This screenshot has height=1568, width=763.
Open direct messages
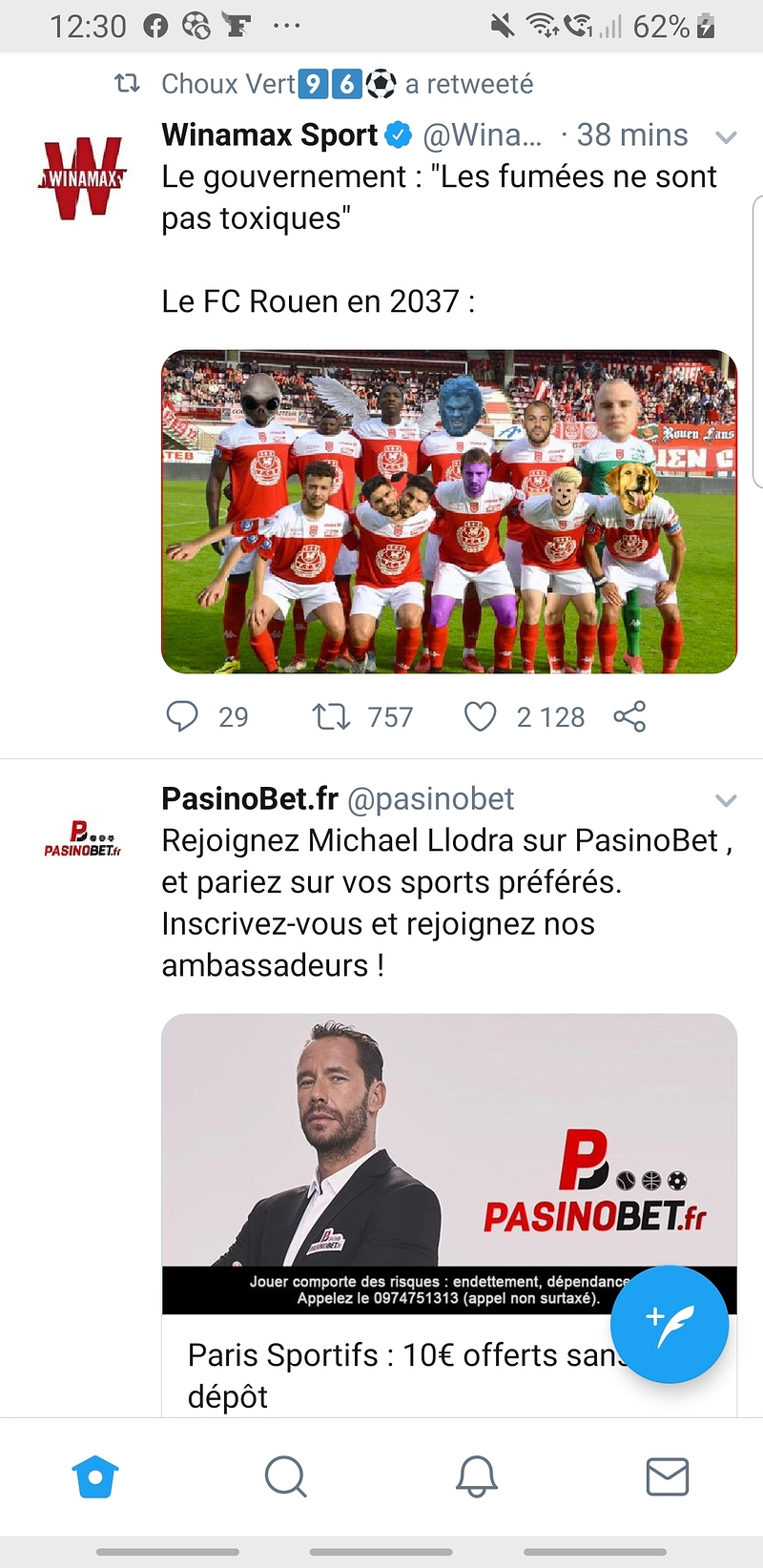click(x=668, y=1475)
